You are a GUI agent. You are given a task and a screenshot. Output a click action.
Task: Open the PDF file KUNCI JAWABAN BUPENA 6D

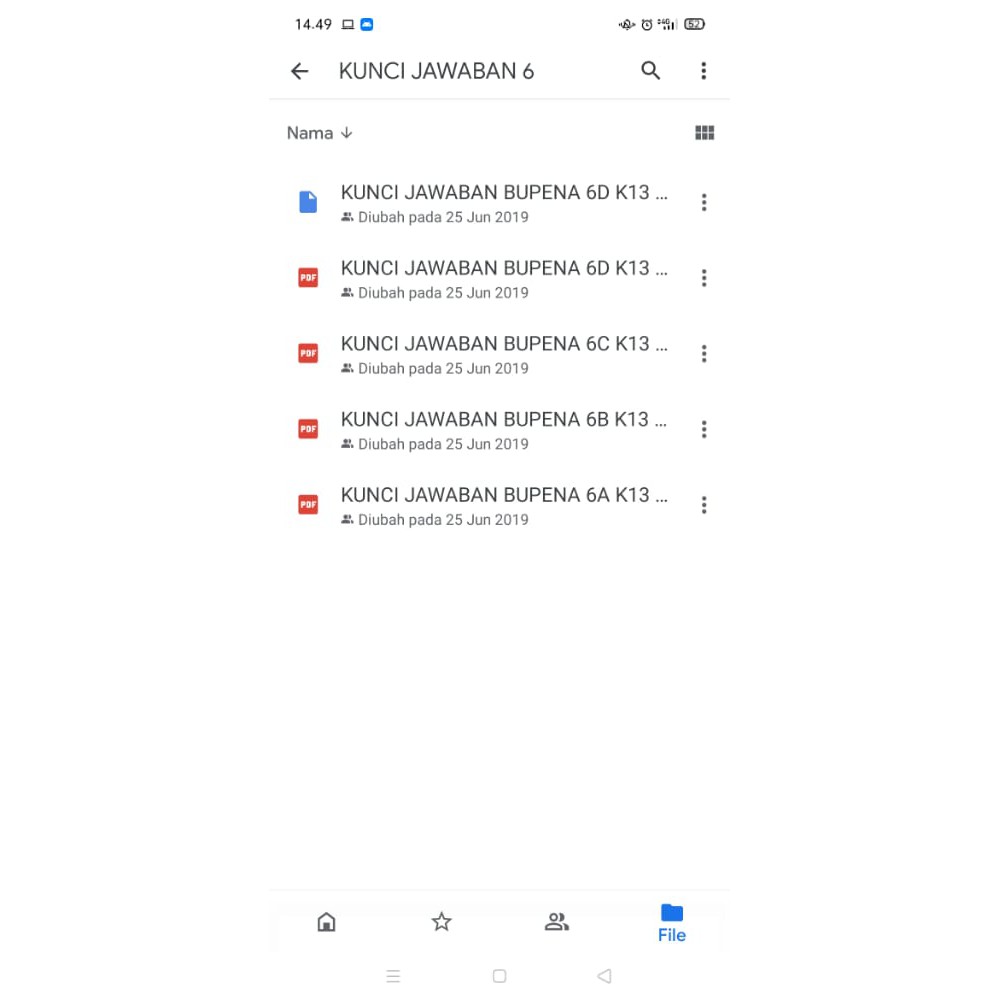point(503,278)
